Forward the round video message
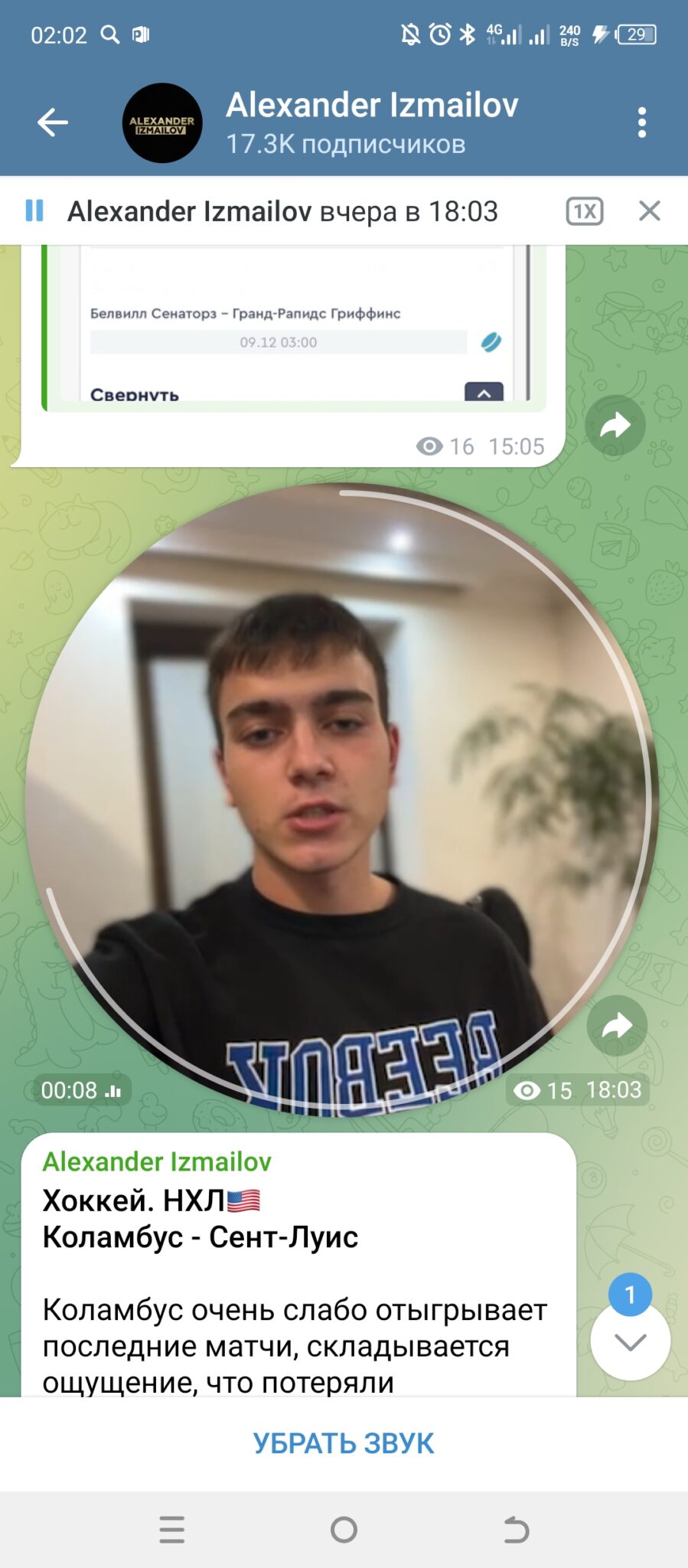The width and height of the screenshot is (688, 1568). [617, 1026]
